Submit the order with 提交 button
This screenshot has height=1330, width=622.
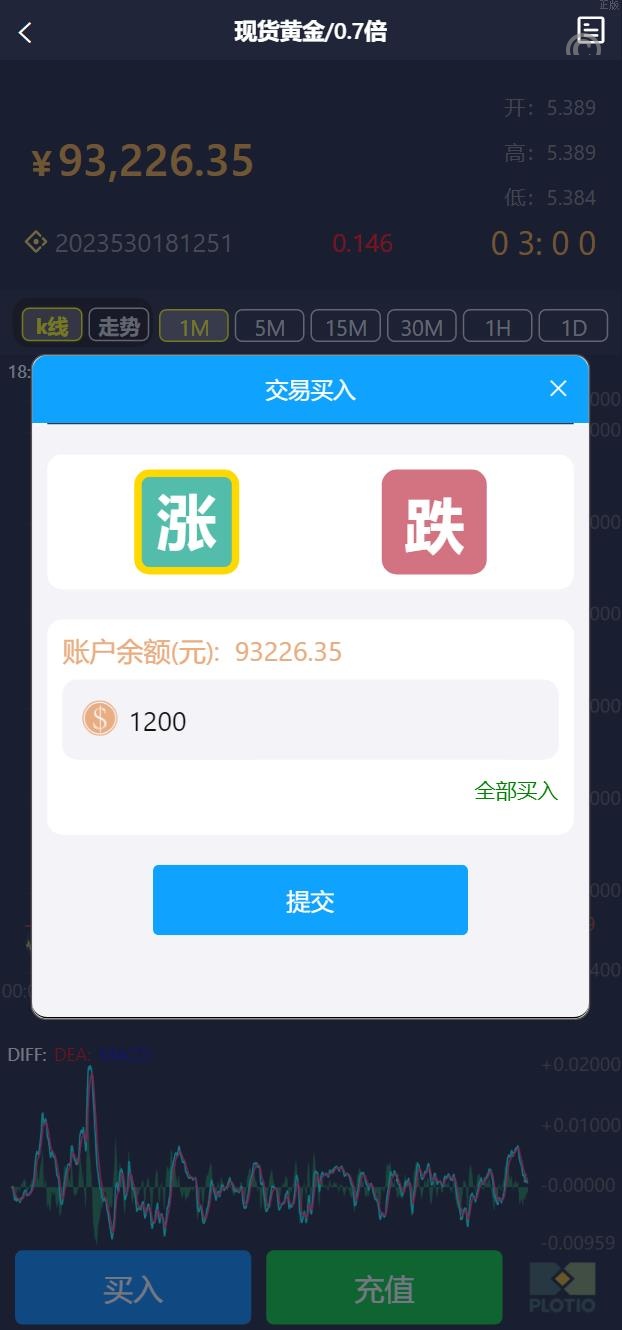310,900
